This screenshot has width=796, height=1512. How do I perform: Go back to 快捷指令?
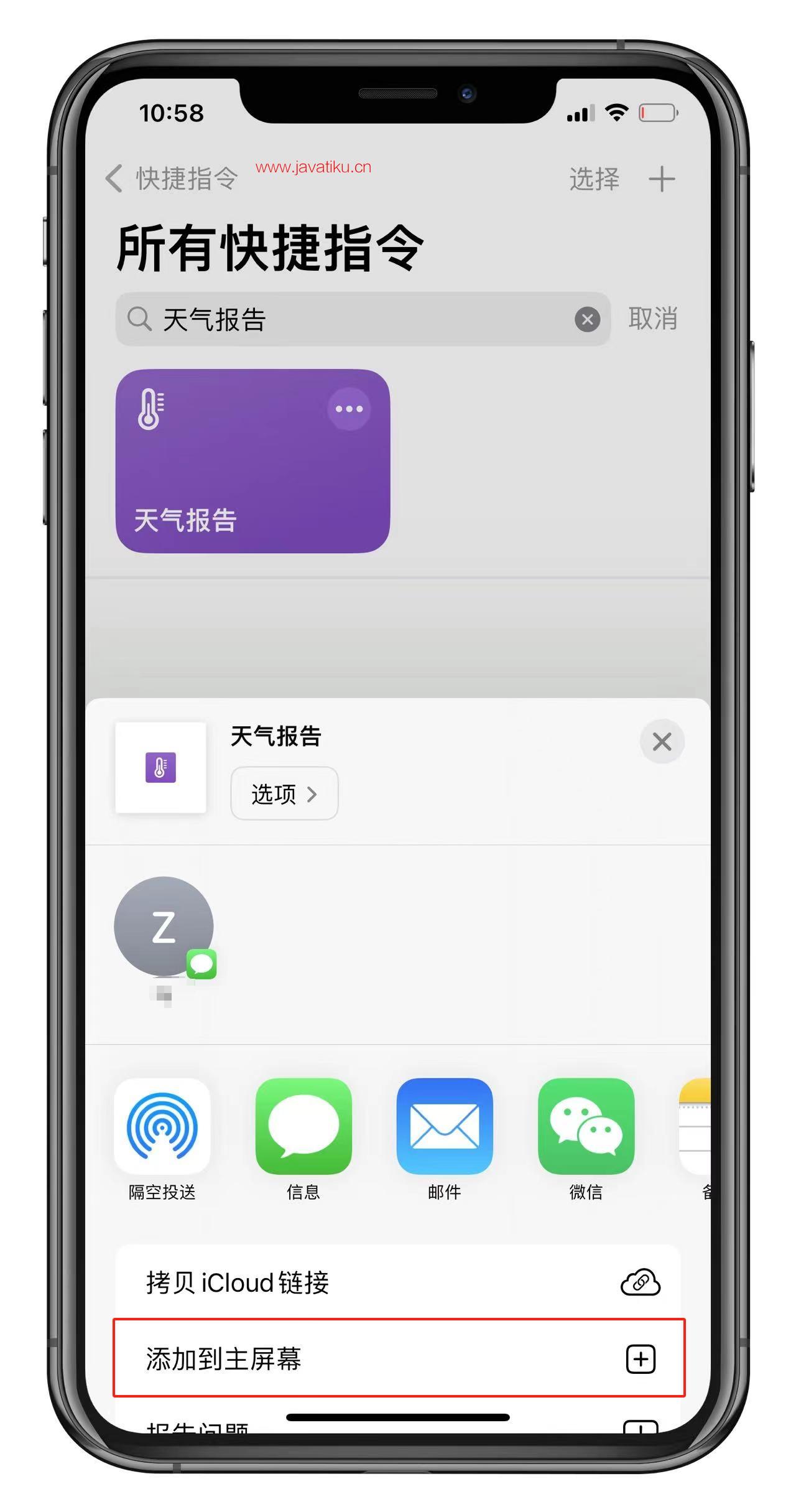(172, 179)
